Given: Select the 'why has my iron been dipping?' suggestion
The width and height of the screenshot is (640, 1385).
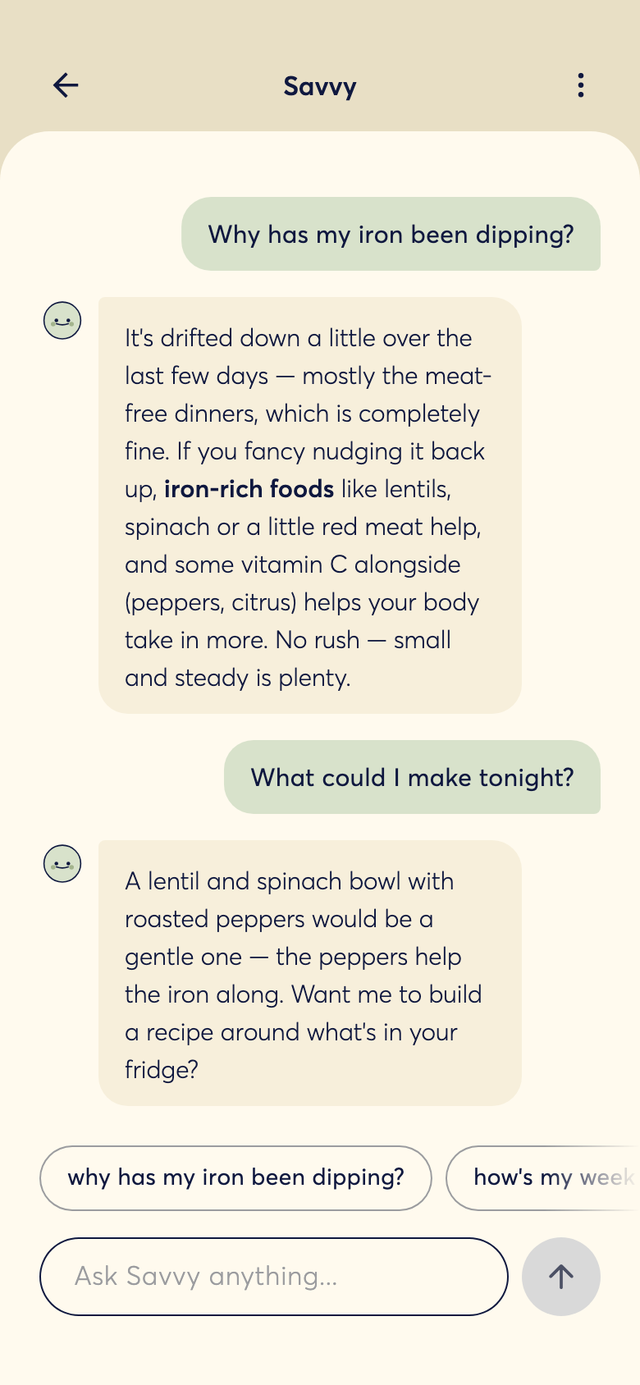Looking at the screenshot, I should click(x=236, y=1178).
